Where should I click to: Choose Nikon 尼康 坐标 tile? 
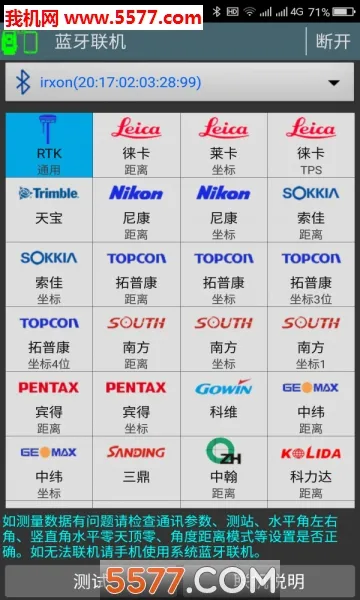tap(224, 210)
